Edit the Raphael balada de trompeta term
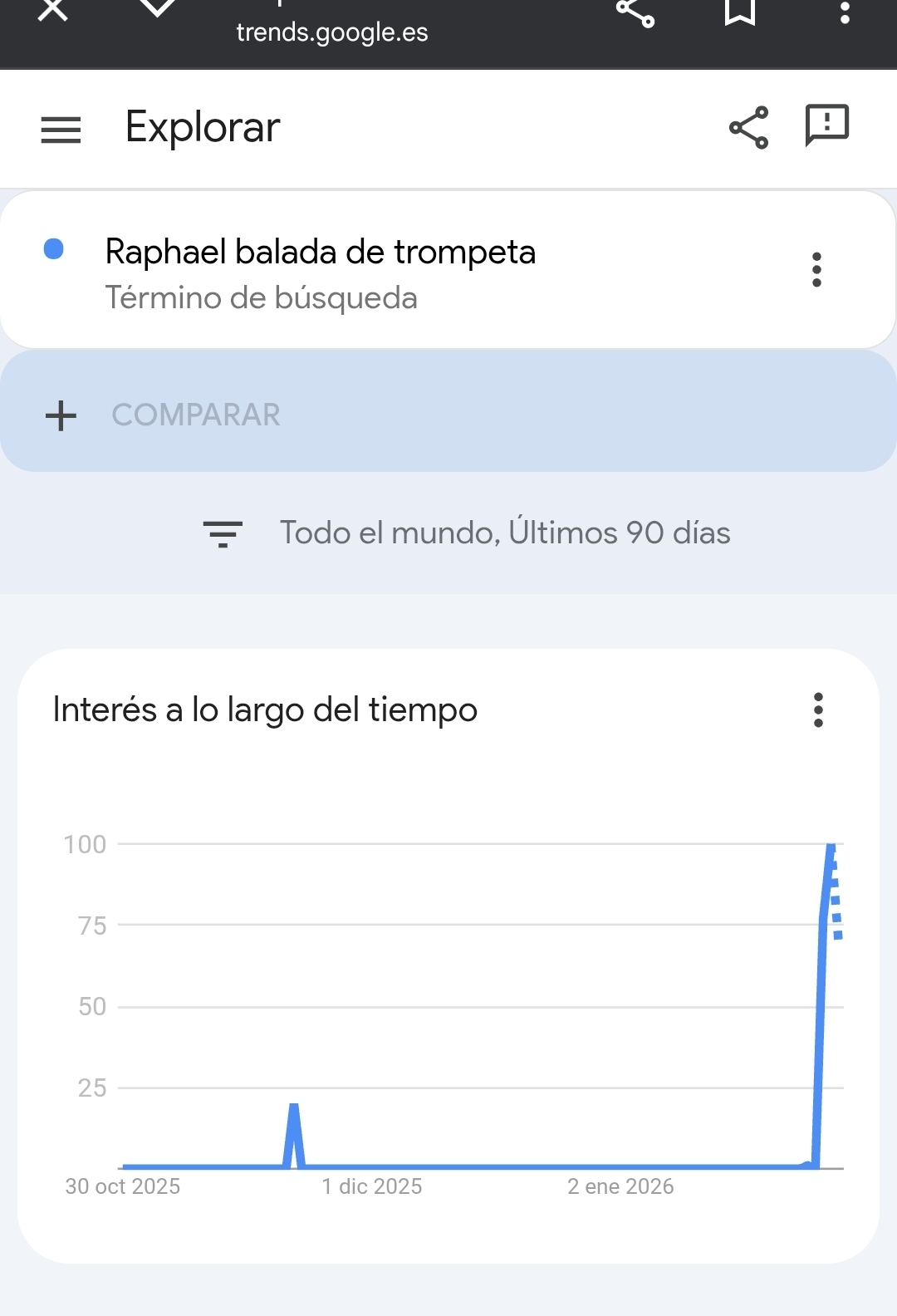This screenshot has width=897, height=1316. pos(320,253)
